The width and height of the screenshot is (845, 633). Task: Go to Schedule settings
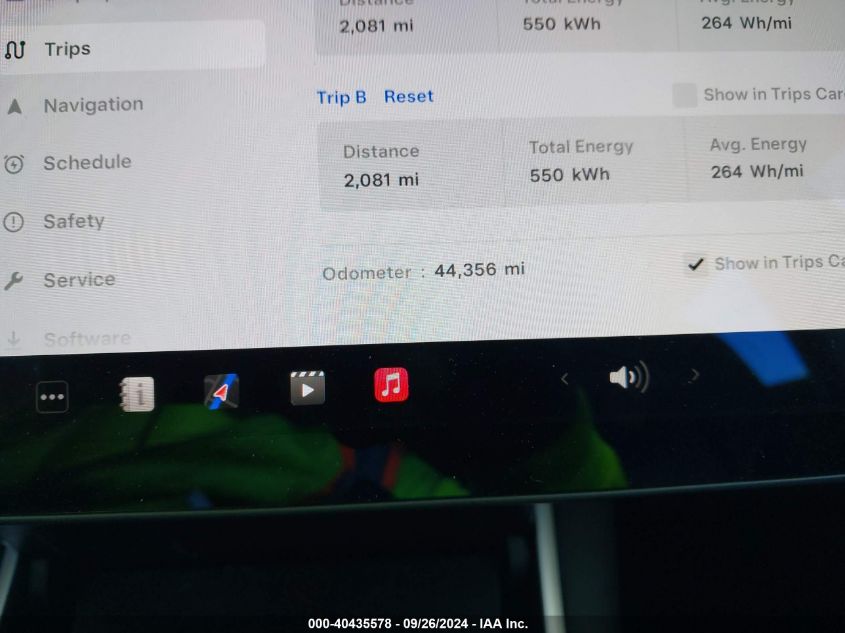point(86,162)
